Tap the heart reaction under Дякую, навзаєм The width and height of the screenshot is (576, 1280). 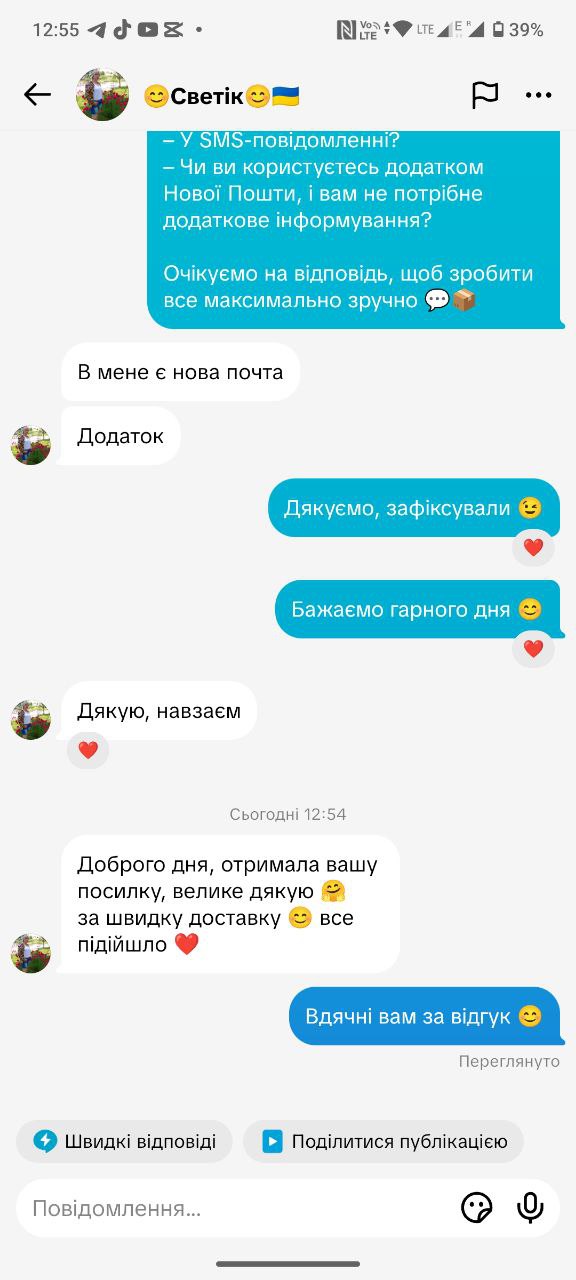[x=88, y=750]
